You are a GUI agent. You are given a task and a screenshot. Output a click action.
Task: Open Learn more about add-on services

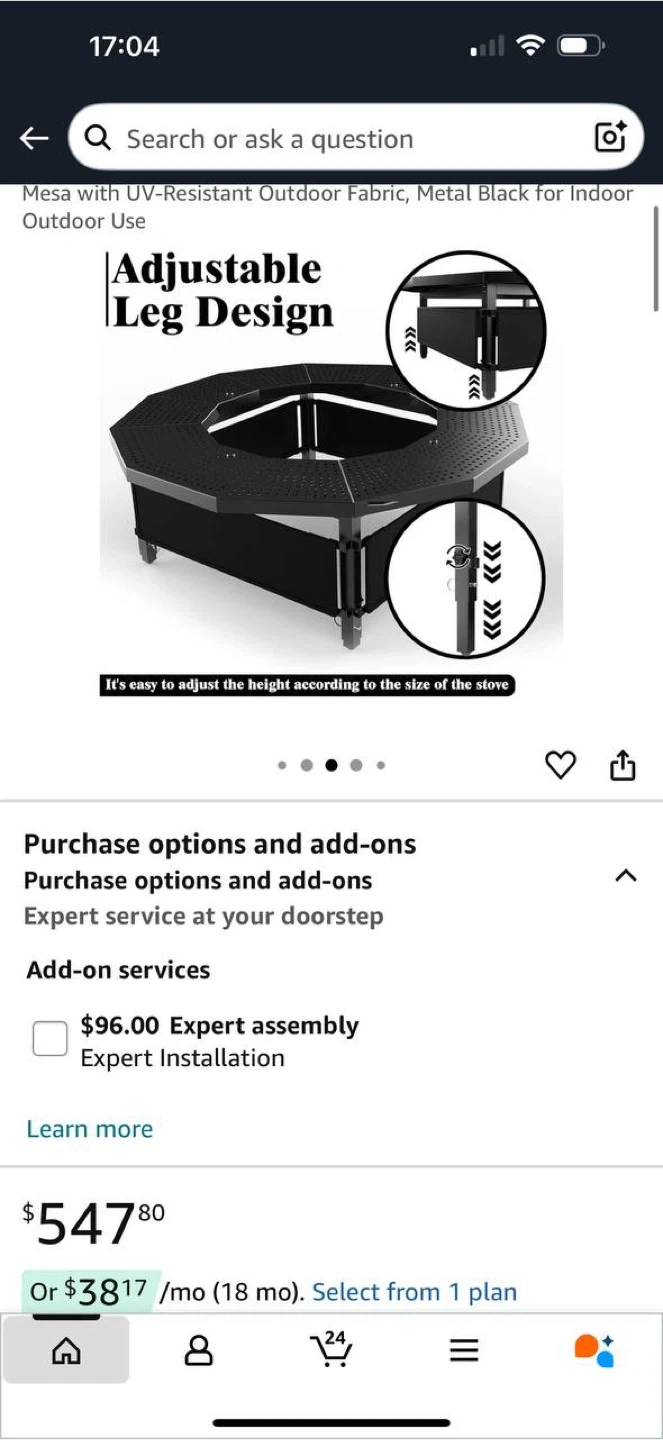click(x=90, y=1129)
